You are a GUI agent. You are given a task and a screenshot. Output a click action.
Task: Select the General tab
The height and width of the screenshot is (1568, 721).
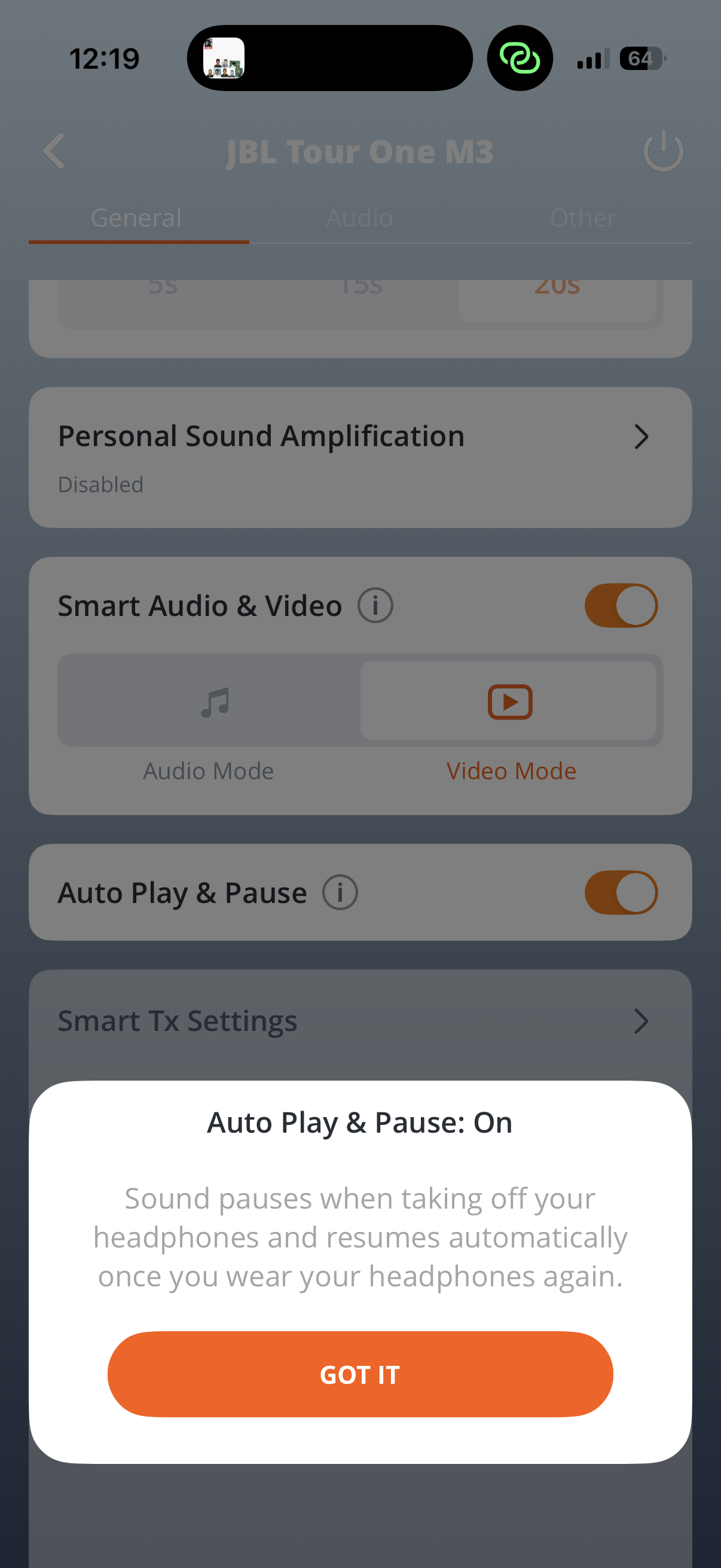coord(136,218)
